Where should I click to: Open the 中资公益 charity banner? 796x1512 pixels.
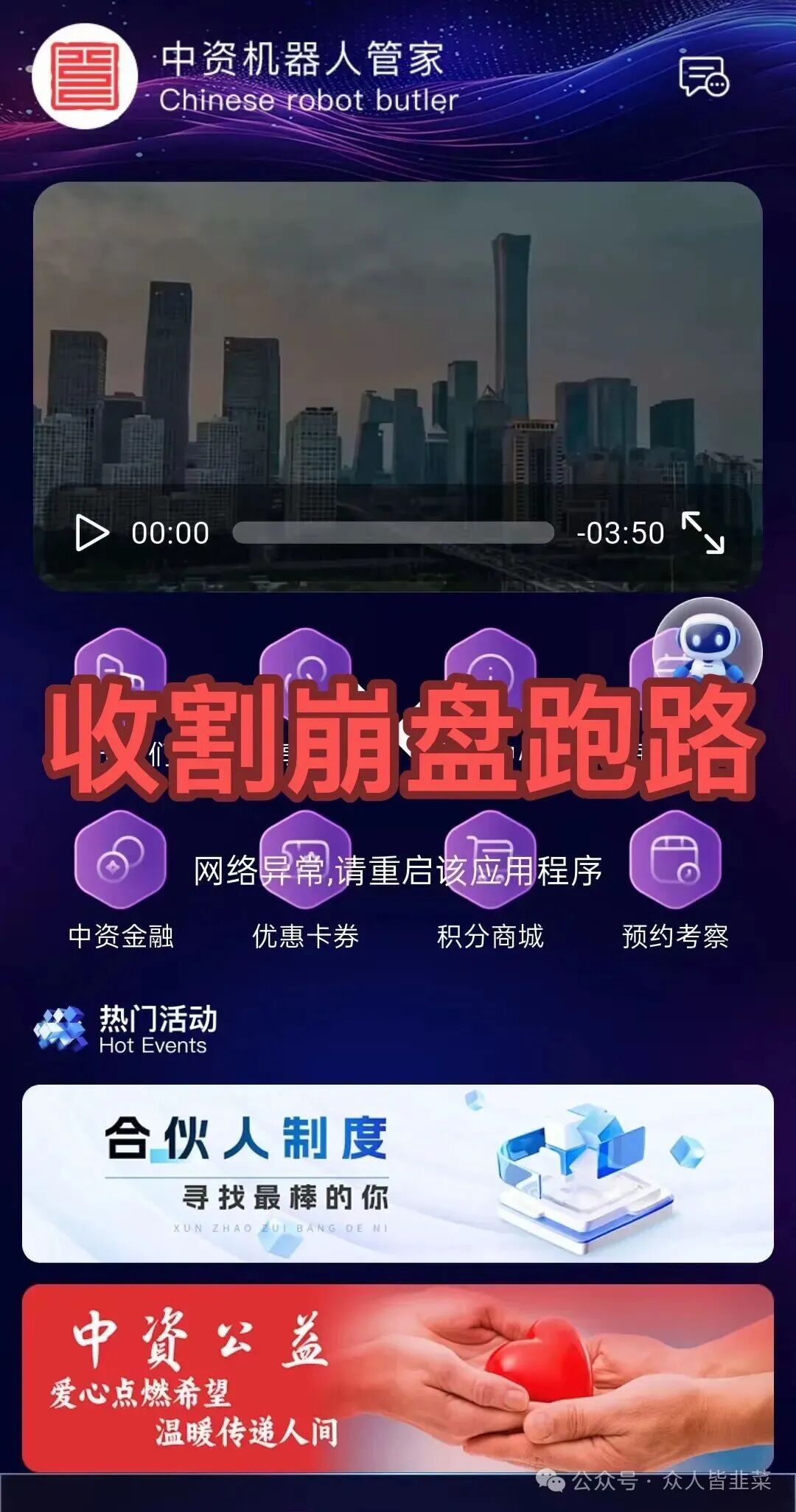(x=398, y=1378)
